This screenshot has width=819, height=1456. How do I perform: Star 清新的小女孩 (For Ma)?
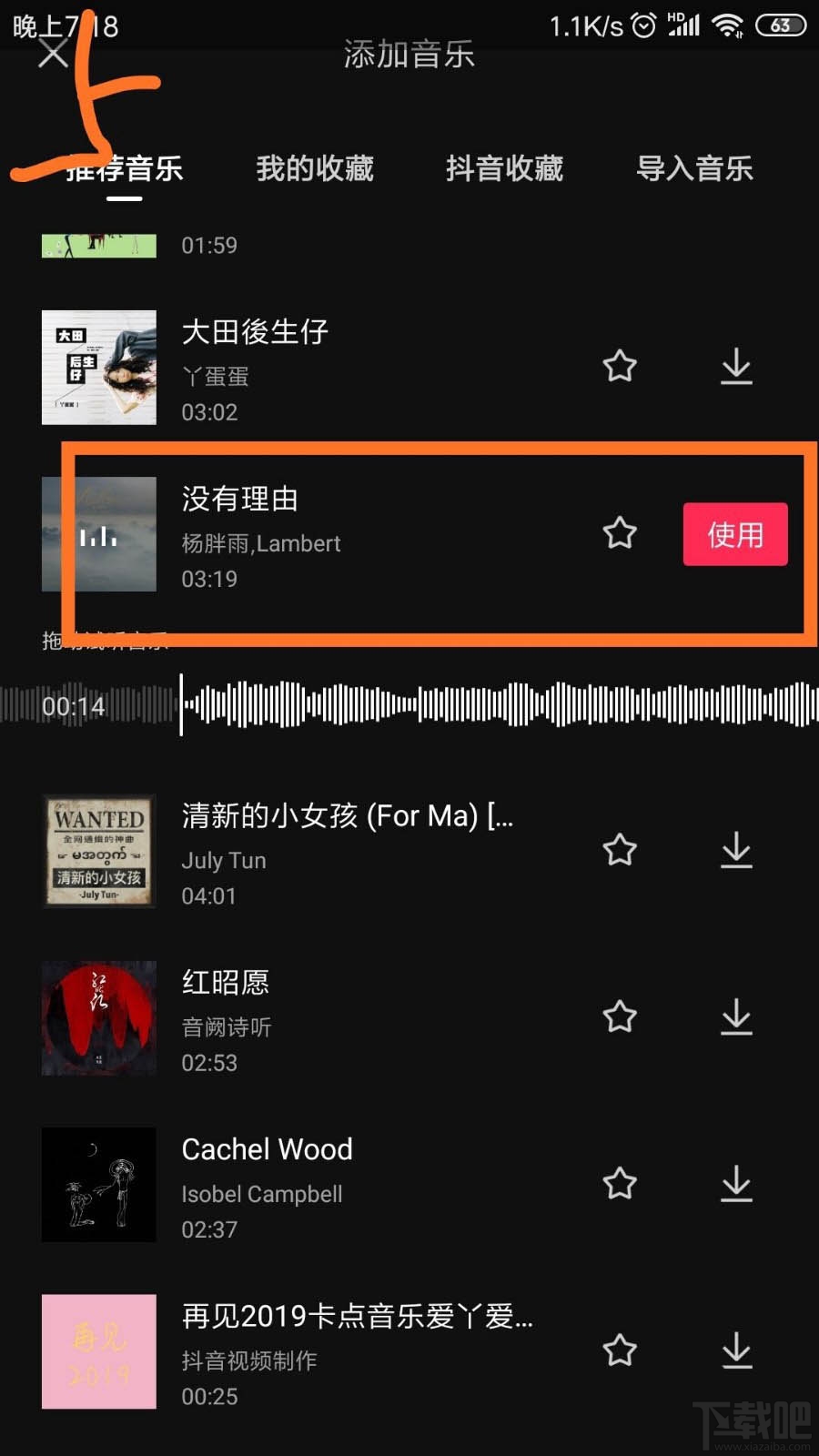[x=620, y=850]
